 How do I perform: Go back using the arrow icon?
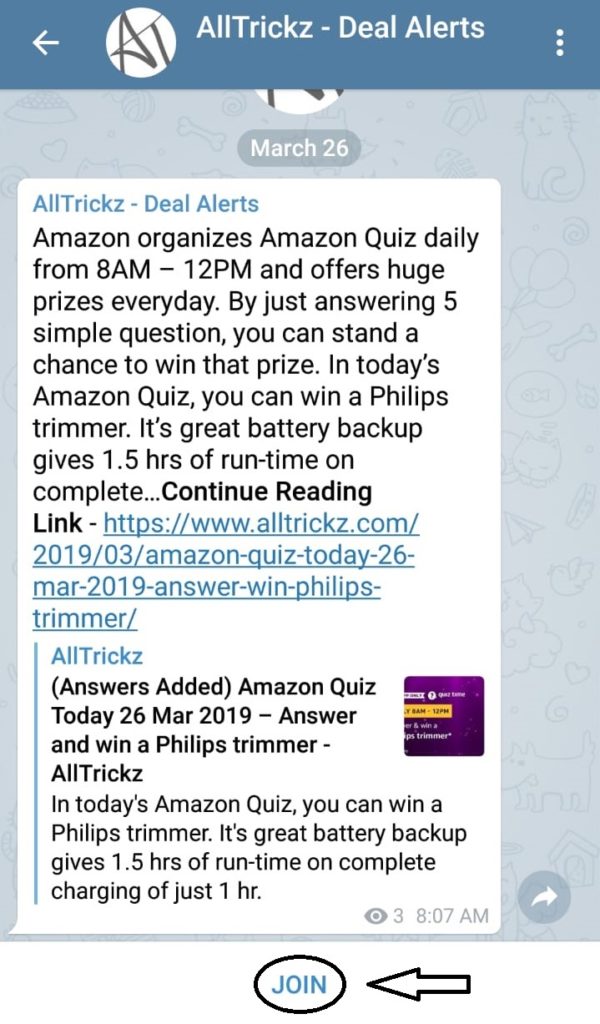(45, 43)
